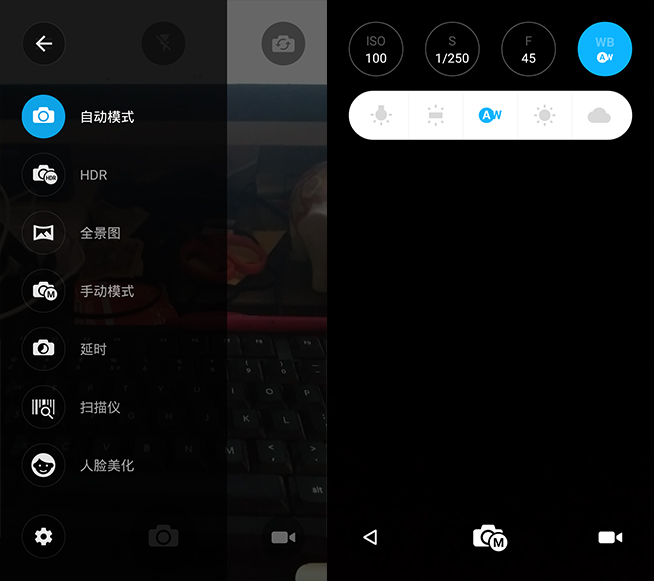
Task: Tap the triangle back button beside manual shutter
Action: (x=370, y=538)
